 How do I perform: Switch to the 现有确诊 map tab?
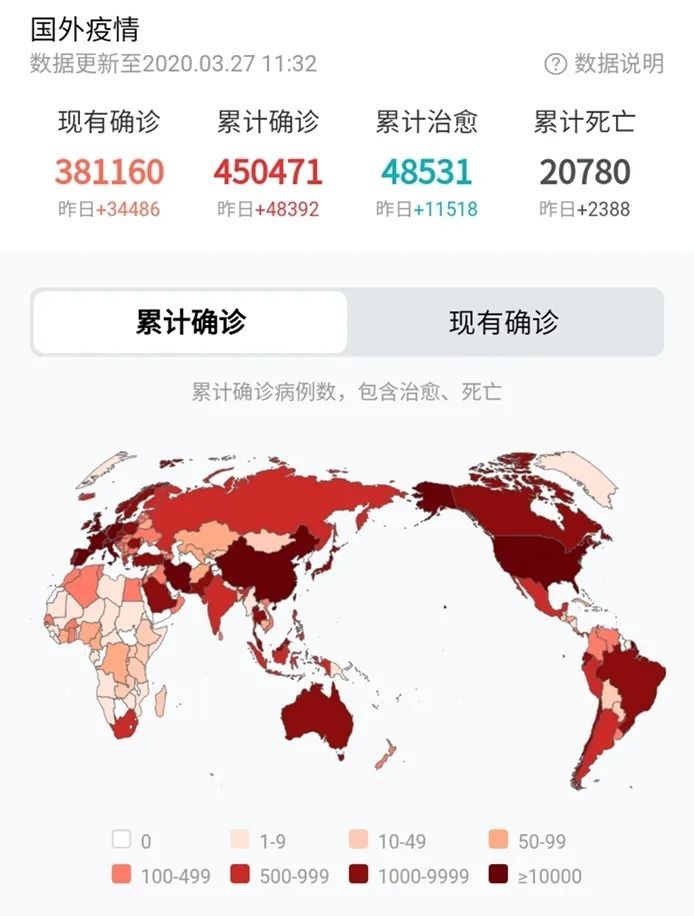coord(504,323)
